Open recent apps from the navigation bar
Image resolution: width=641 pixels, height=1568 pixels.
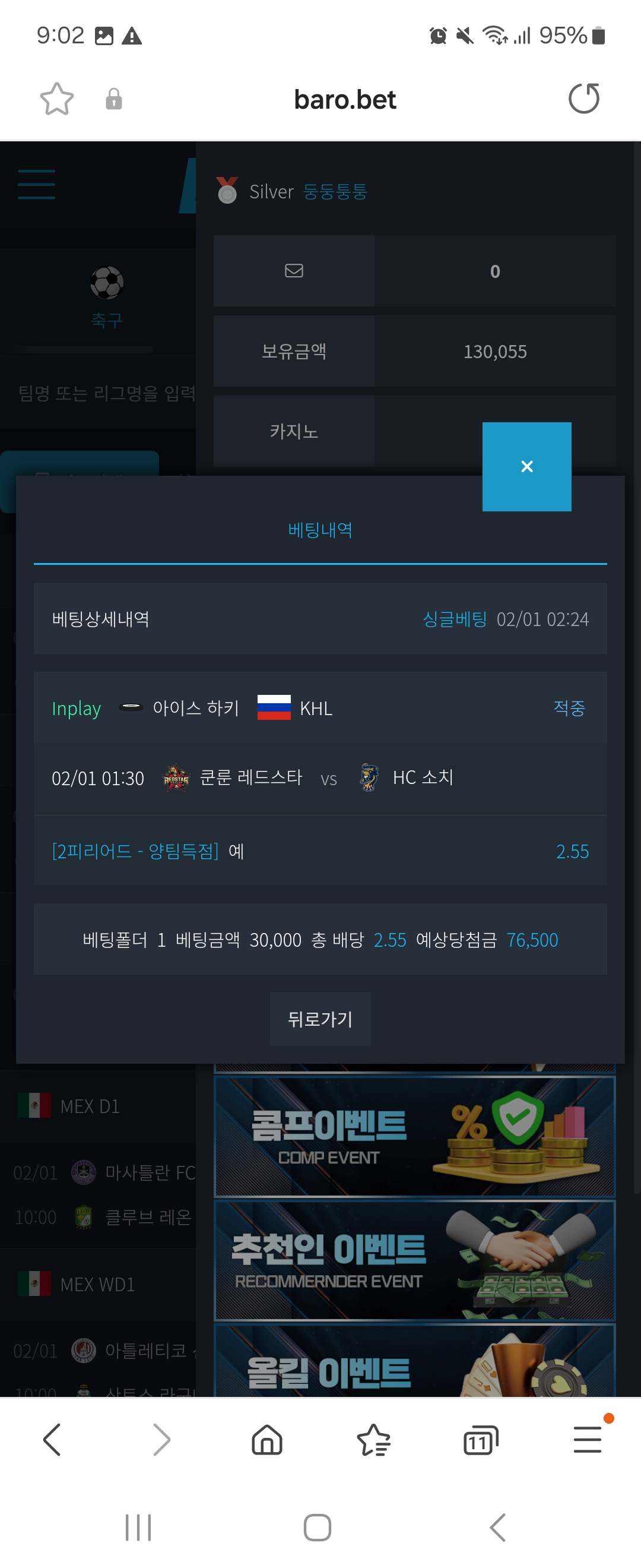[138, 1527]
